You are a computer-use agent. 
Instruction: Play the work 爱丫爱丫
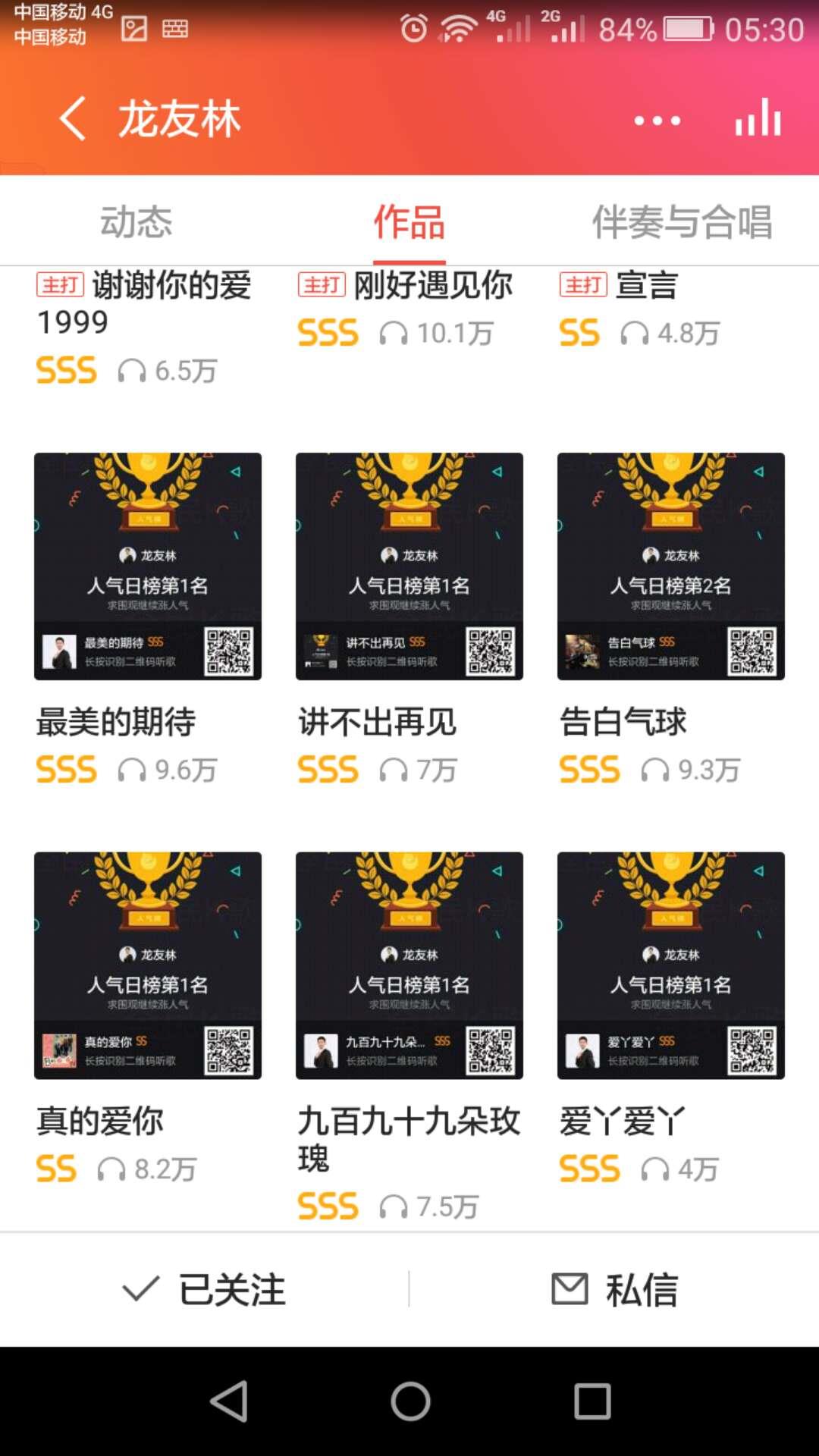click(x=671, y=965)
